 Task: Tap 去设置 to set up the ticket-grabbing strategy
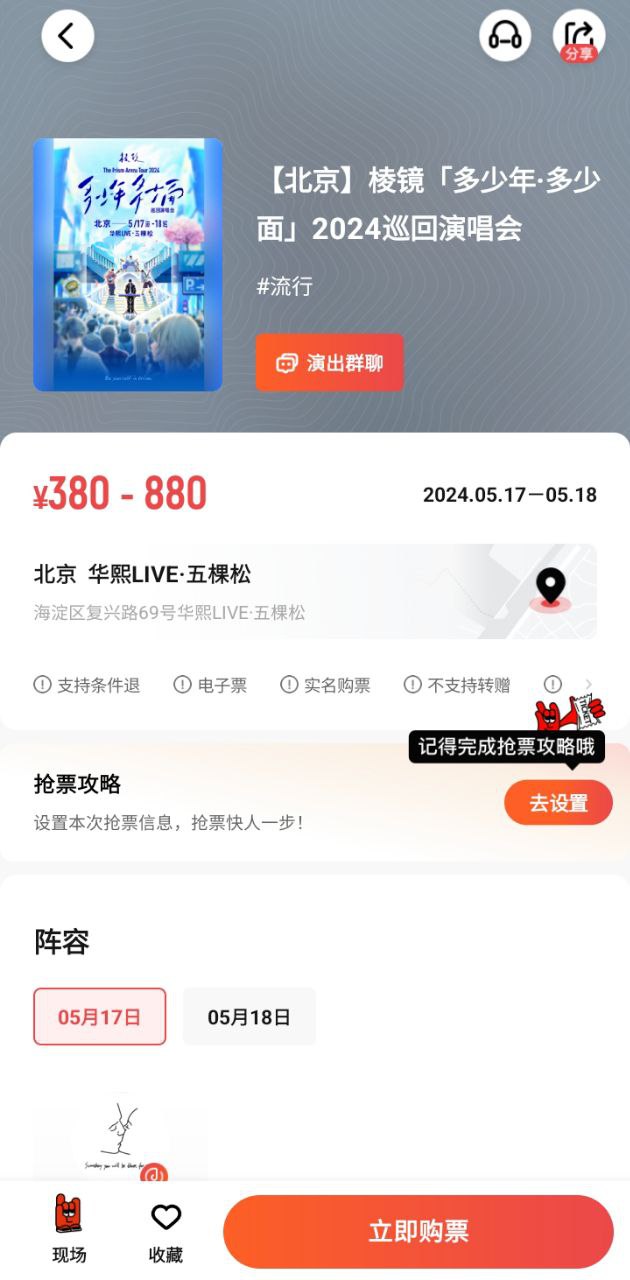(557, 803)
